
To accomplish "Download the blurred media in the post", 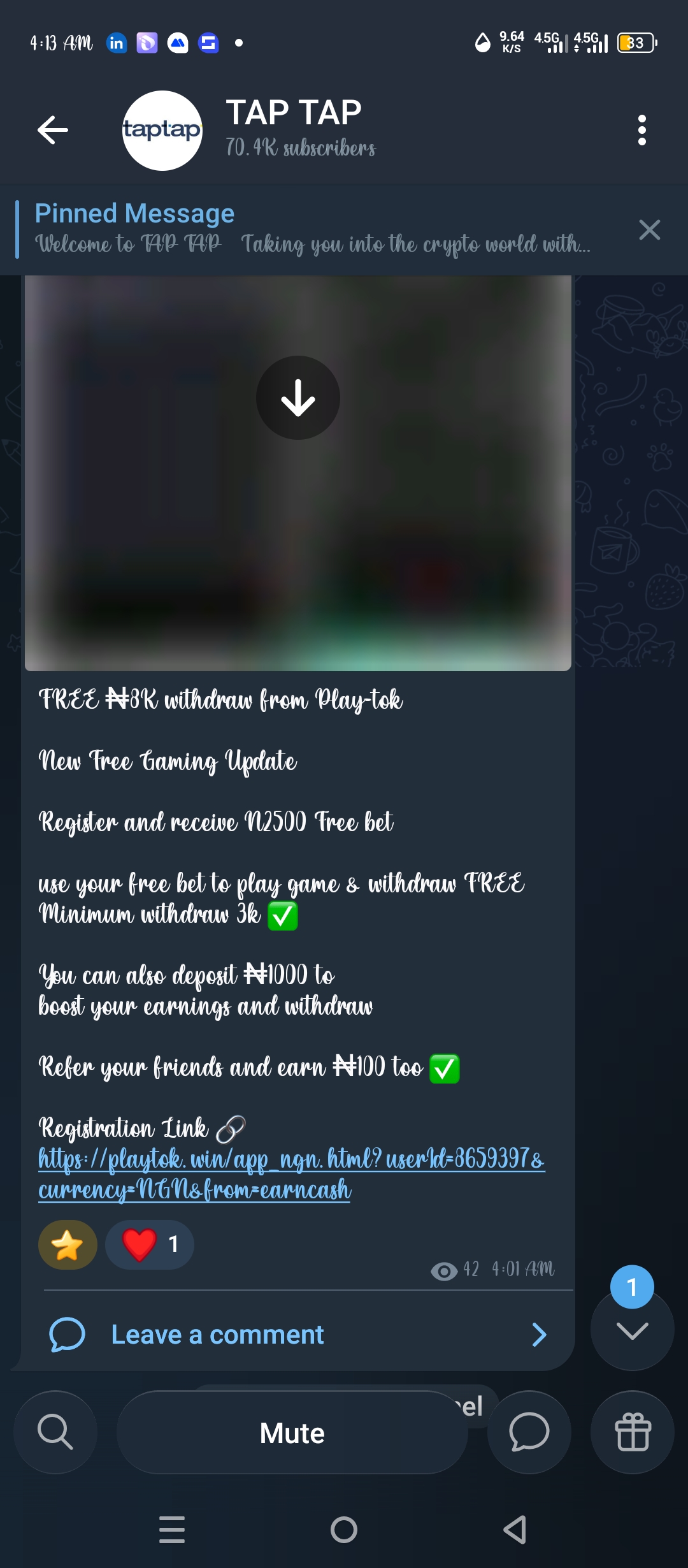I will 298,398.
